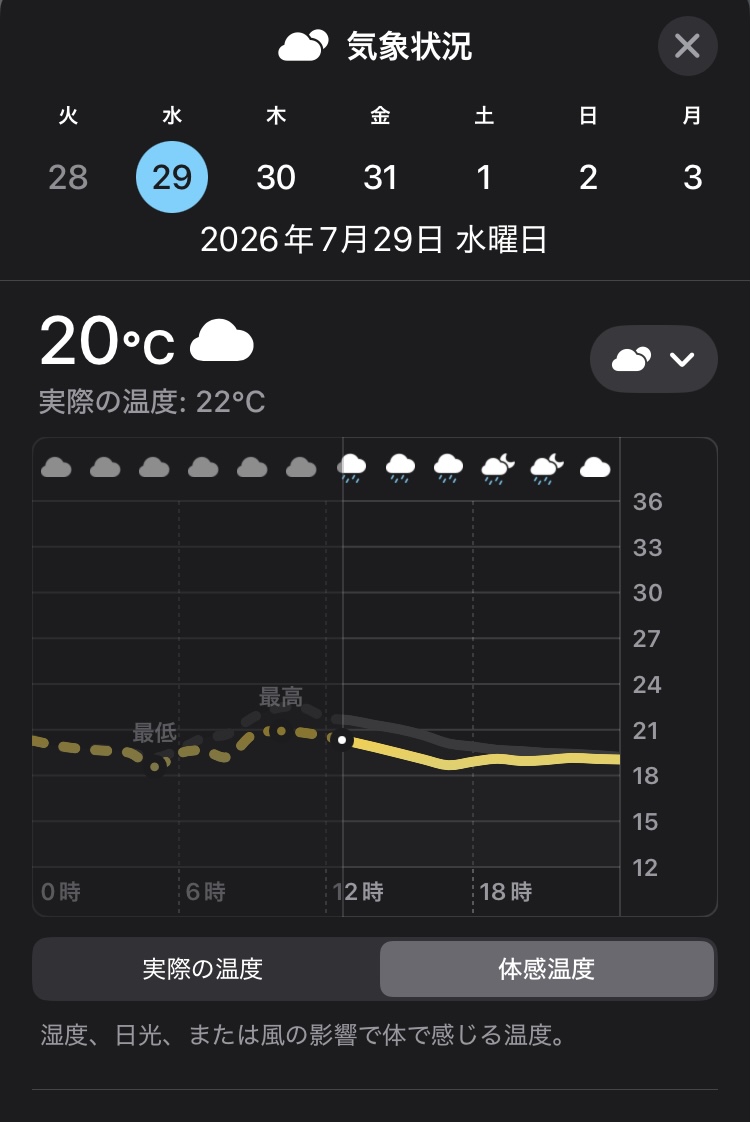
Task: Switch to 体感温度 feels-like temperature
Action: coord(547,969)
